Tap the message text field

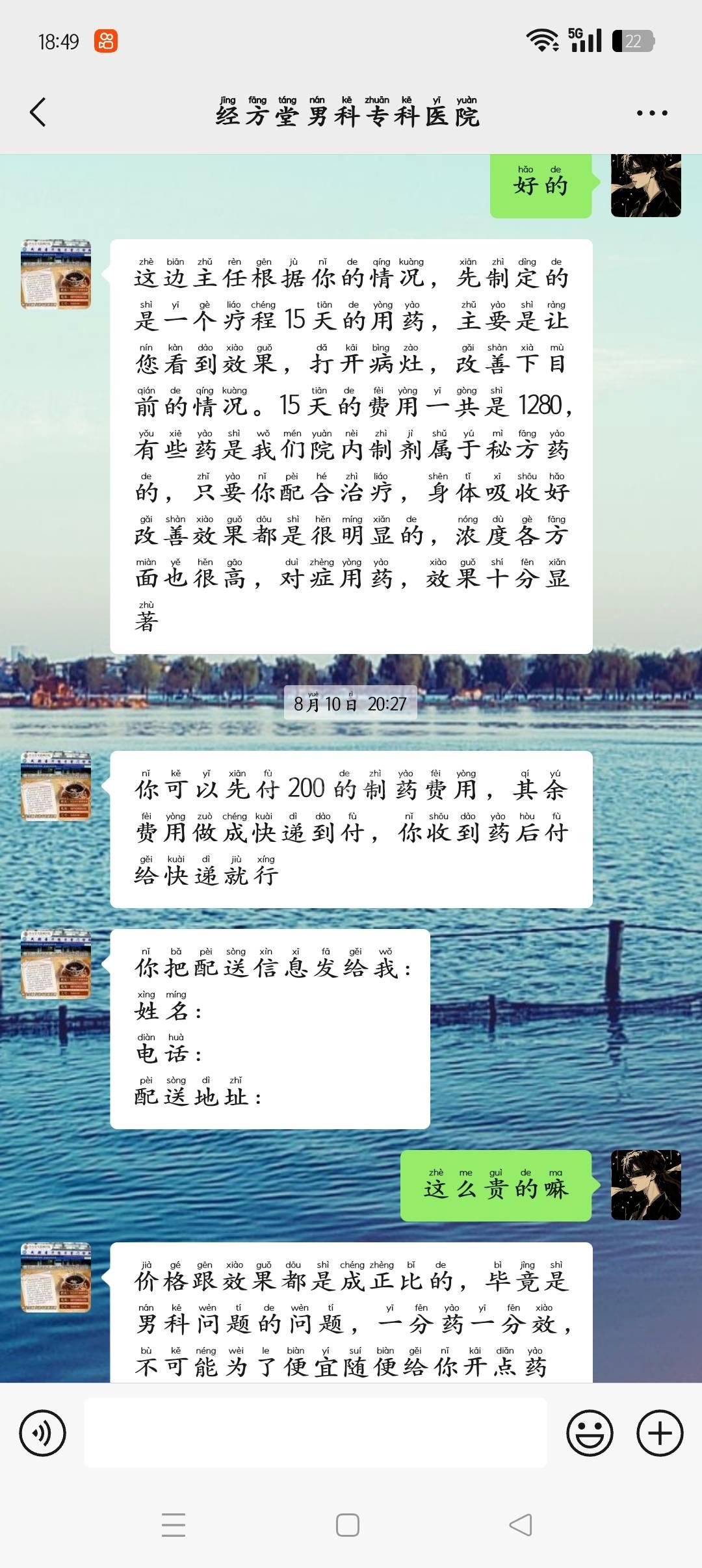316,1433
